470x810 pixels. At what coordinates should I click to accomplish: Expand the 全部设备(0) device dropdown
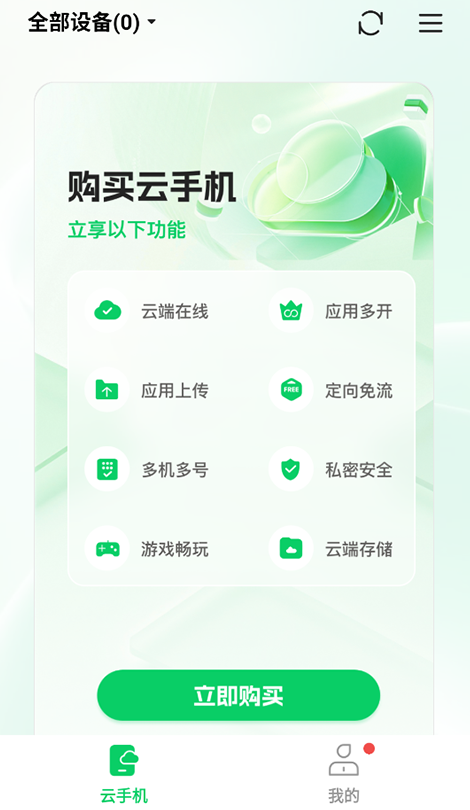coord(91,22)
